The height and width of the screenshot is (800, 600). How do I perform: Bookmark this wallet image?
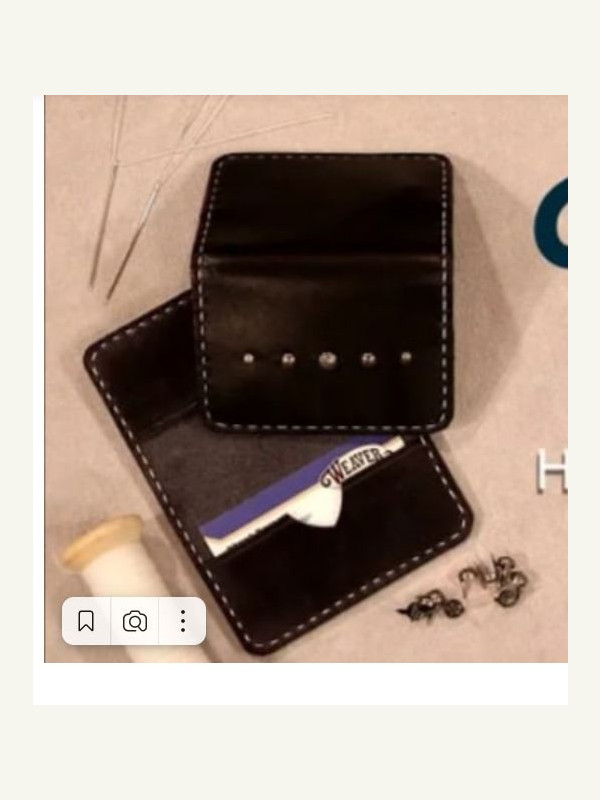coord(86,622)
